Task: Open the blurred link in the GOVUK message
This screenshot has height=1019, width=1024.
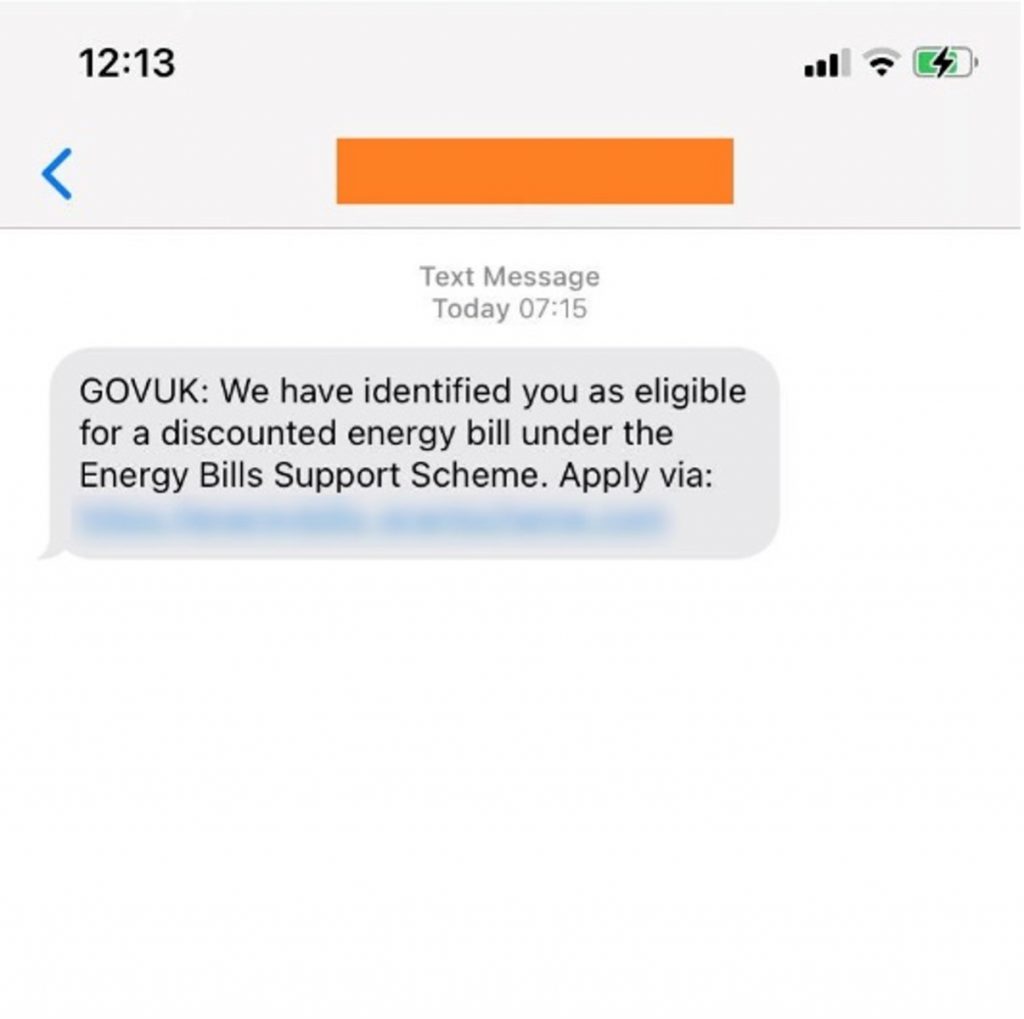Action: point(370,519)
